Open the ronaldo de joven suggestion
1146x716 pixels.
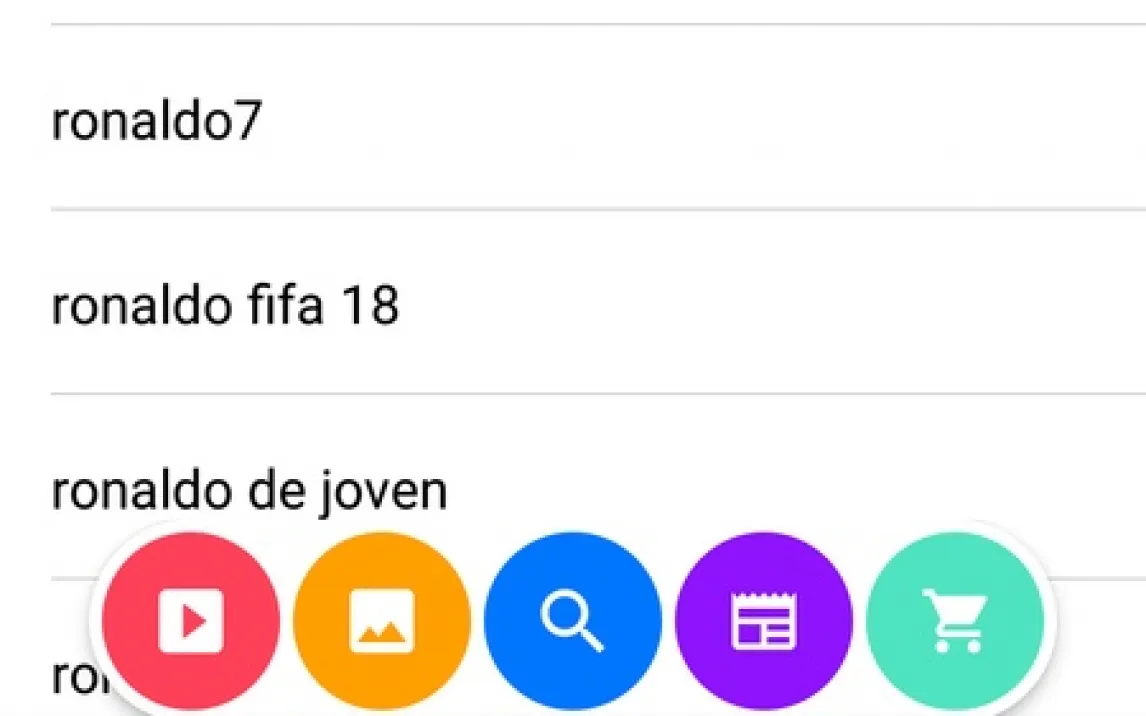tap(249, 490)
